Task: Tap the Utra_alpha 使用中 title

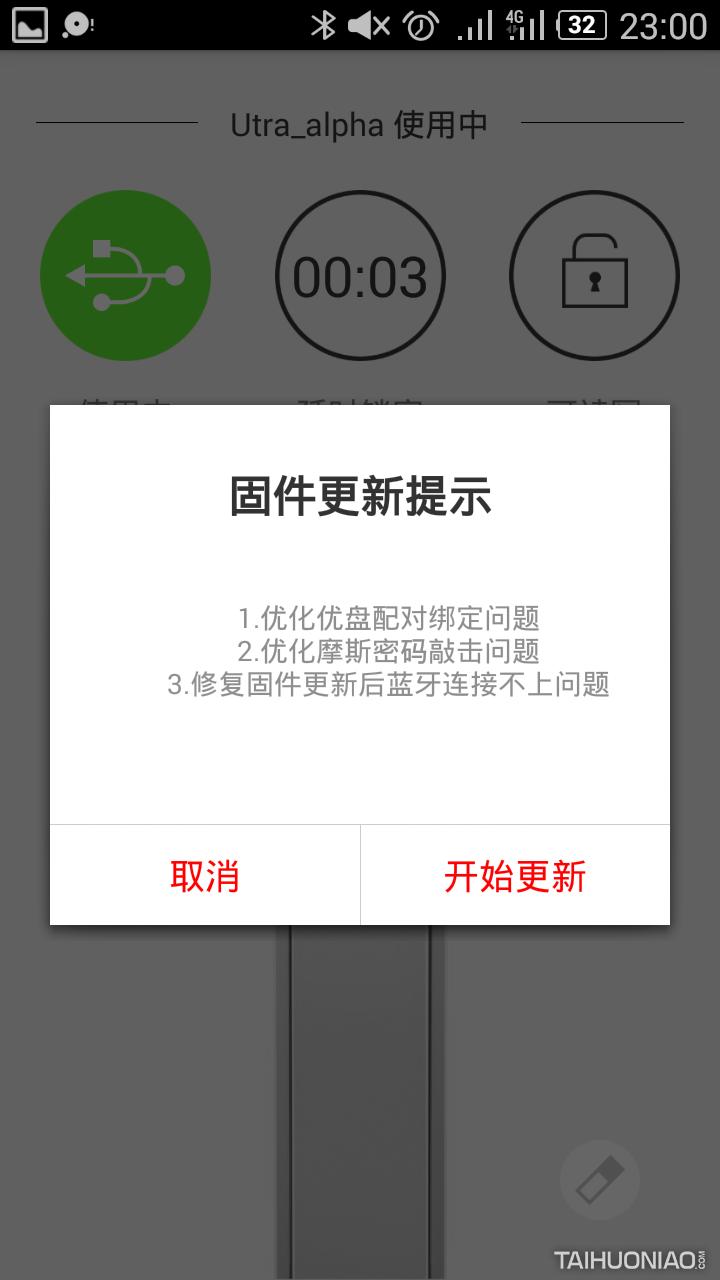Action: [x=360, y=124]
